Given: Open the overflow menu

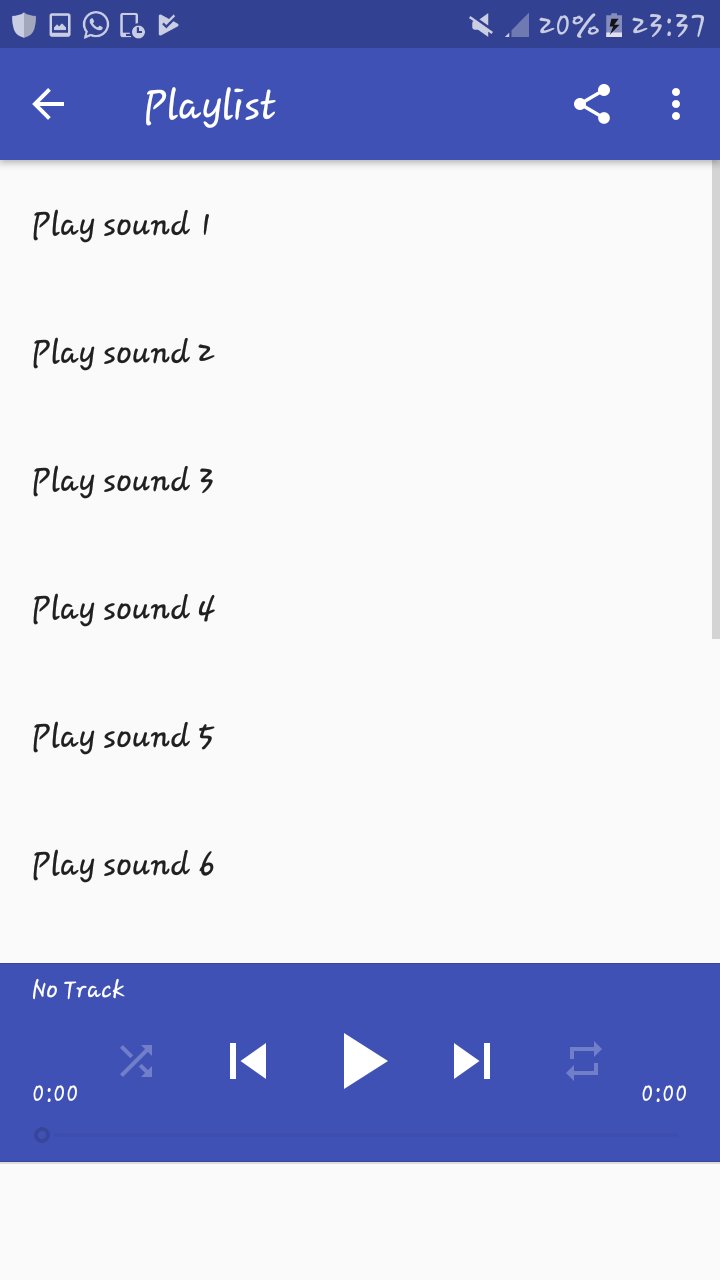Looking at the screenshot, I should point(676,104).
